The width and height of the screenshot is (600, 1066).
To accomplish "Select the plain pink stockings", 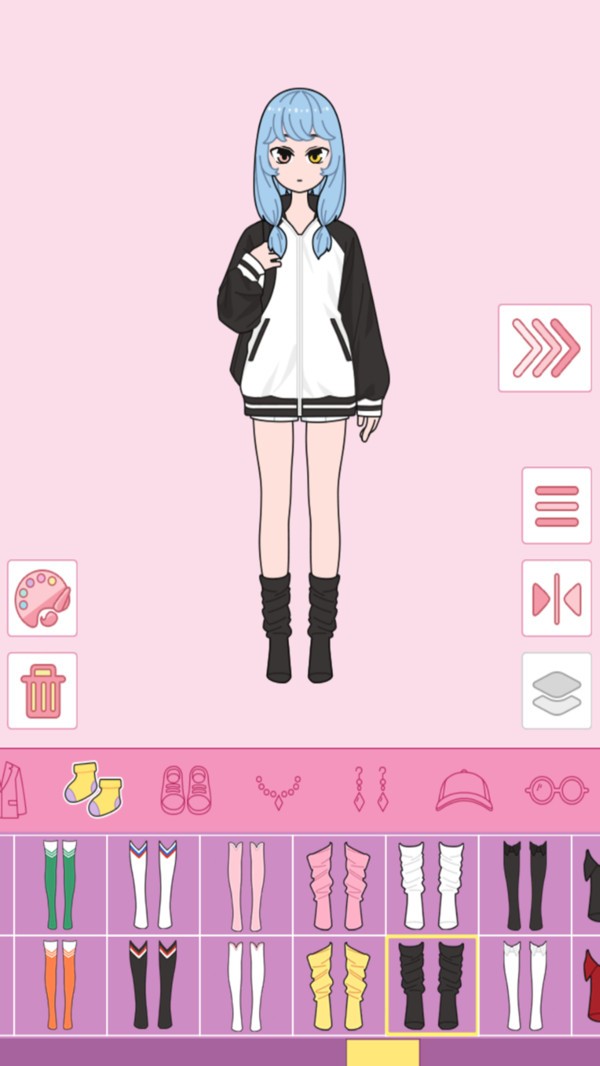I will click(246, 884).
